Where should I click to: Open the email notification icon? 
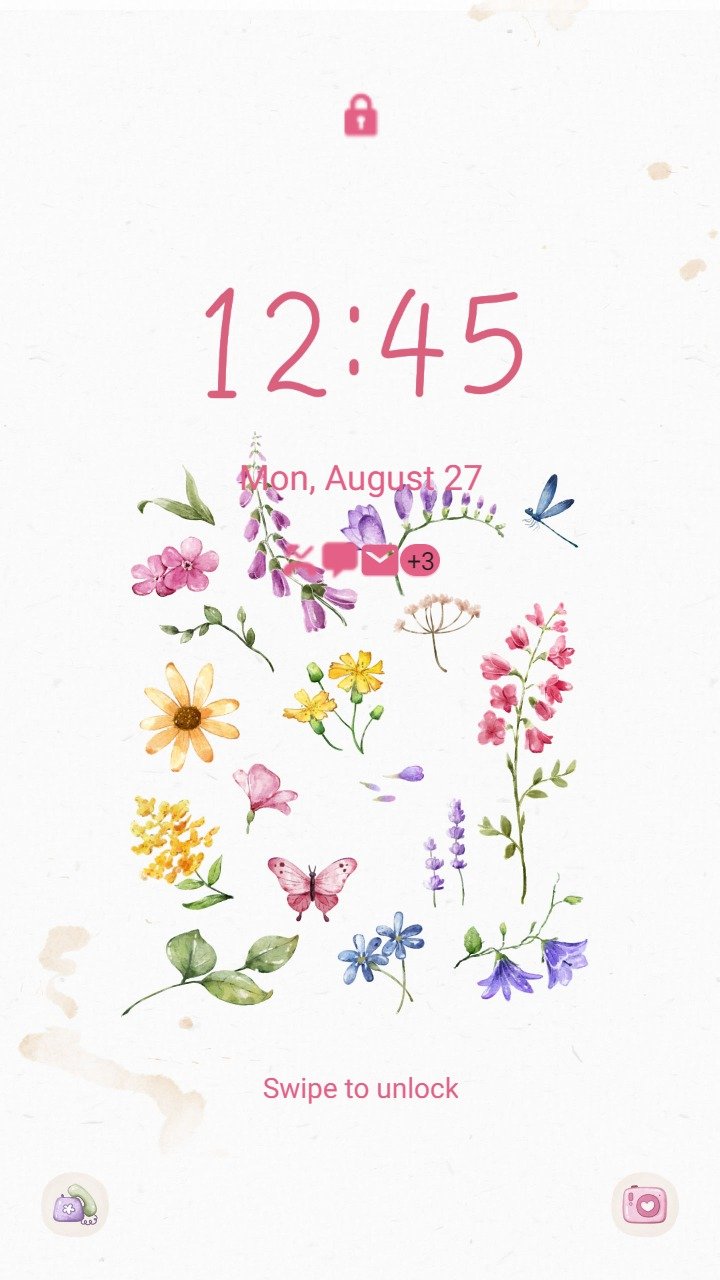(379, 560)
